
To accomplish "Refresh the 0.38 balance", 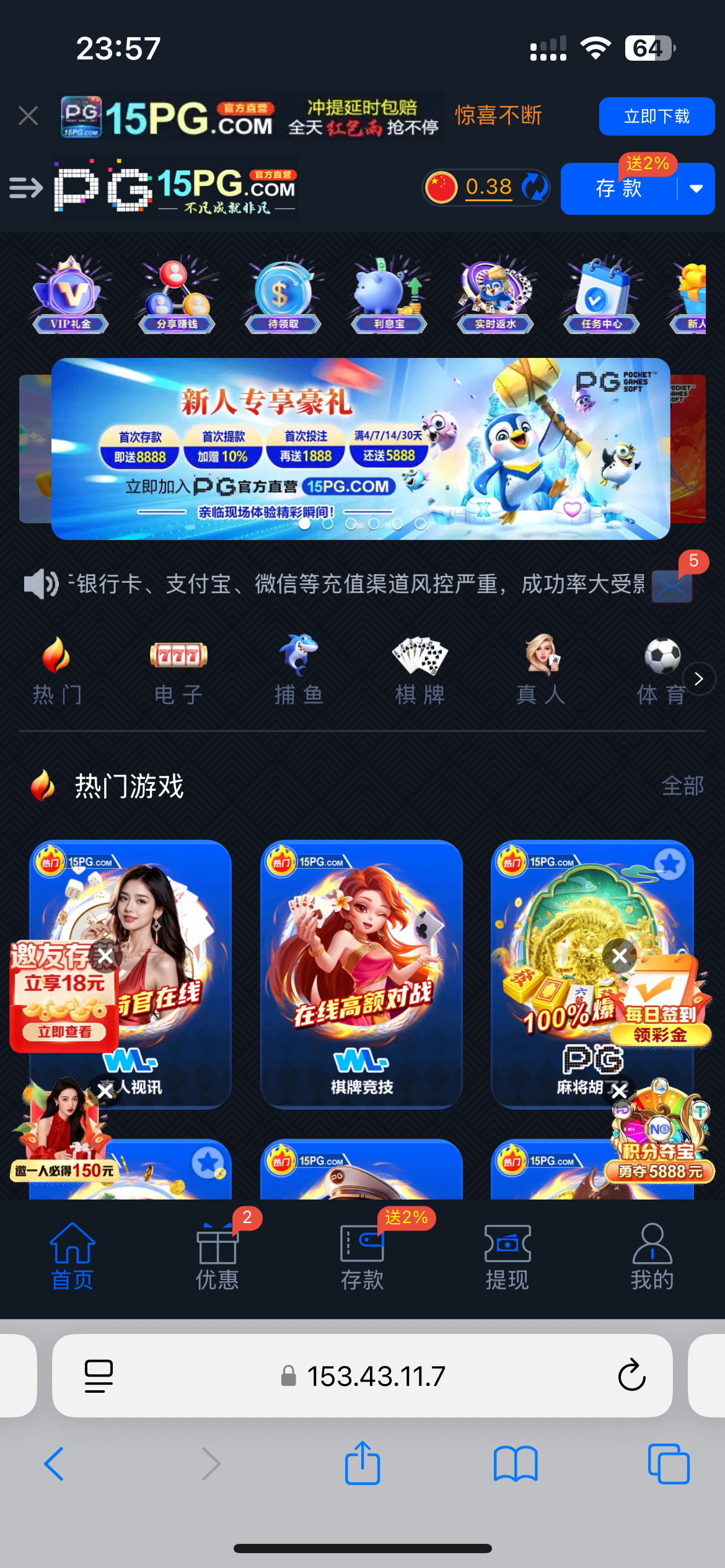I will [x=534, y=187].
